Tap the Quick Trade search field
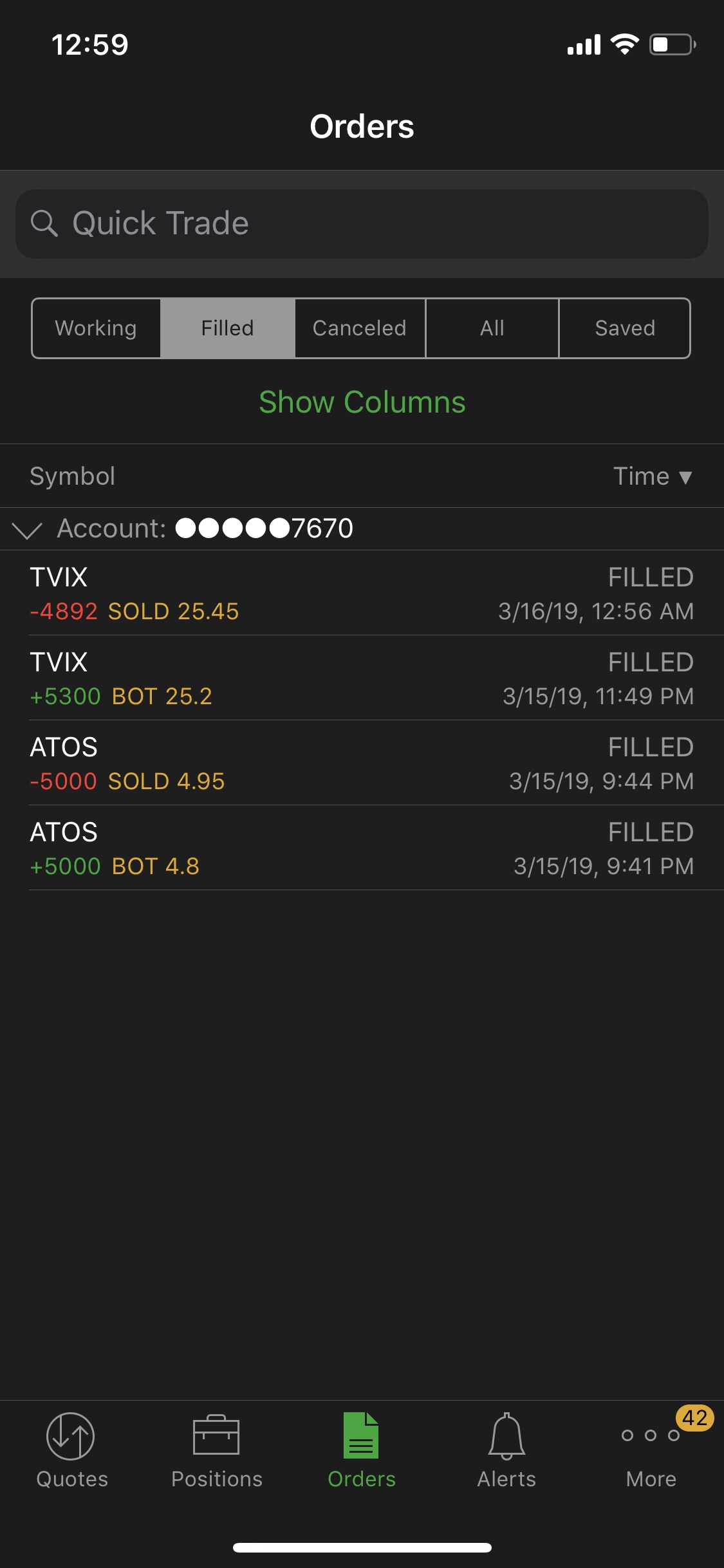Screen dimensions: 724x1568 click(x=362, y=224)
